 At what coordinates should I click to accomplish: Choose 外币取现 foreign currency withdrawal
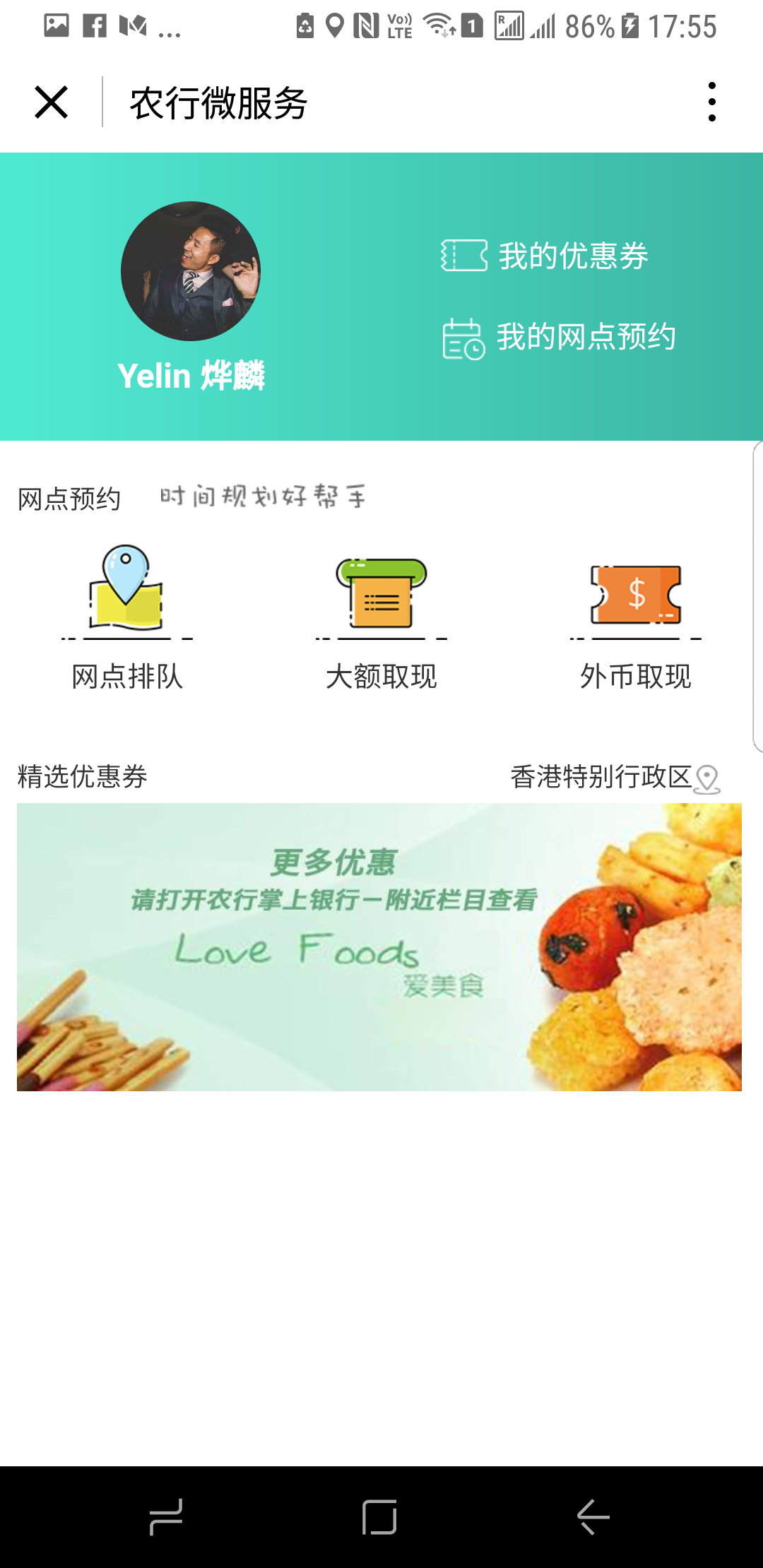click(635, 618)
